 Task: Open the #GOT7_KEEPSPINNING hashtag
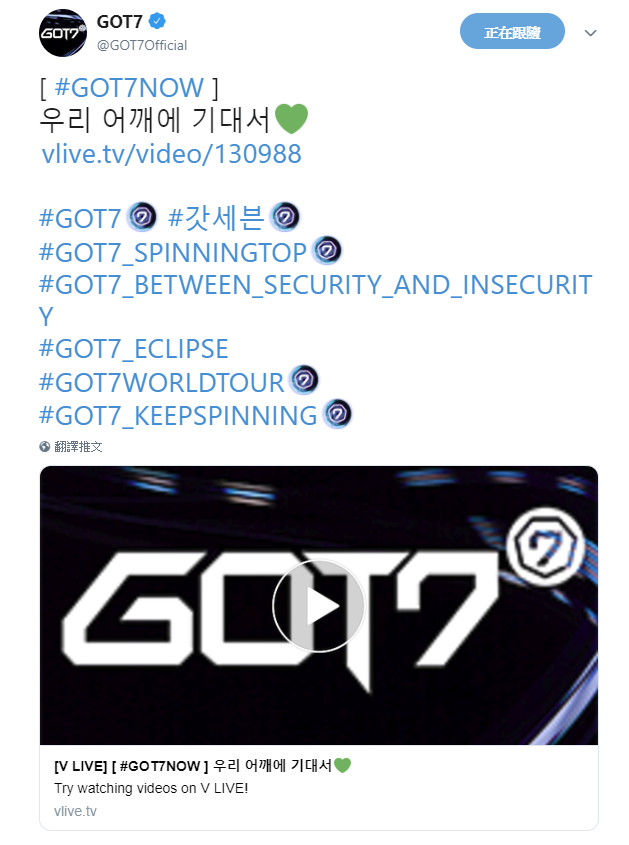[x=178, y=414]
